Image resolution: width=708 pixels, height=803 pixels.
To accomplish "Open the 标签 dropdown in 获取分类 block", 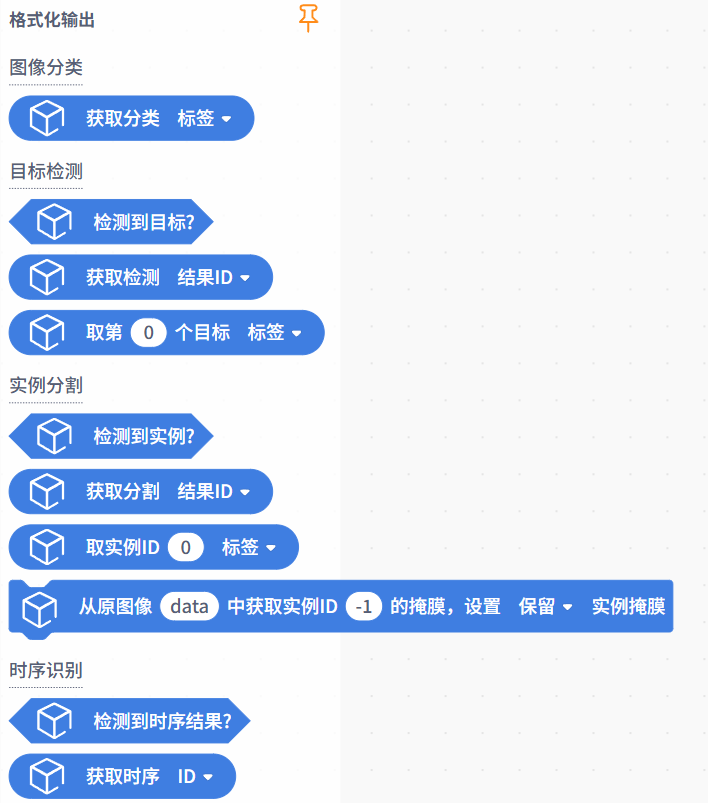I will point(205,119).
